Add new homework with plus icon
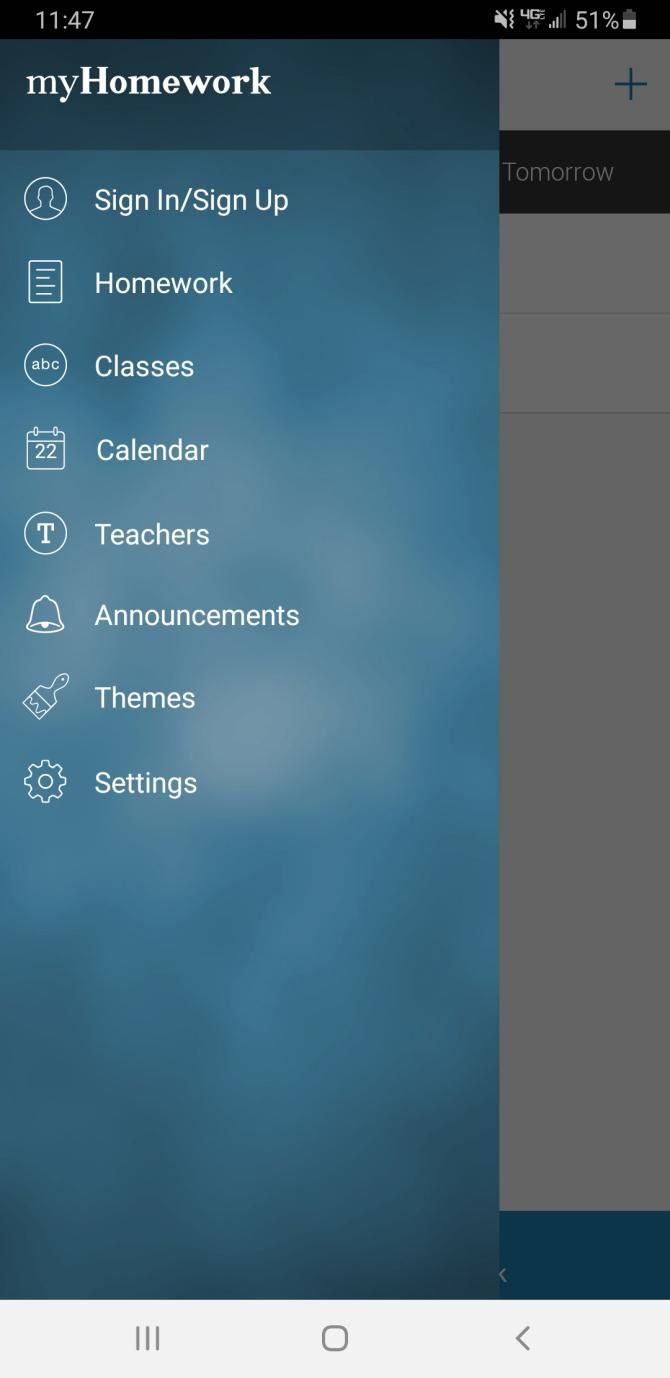The image size is (670, 1378). (630, 84)
